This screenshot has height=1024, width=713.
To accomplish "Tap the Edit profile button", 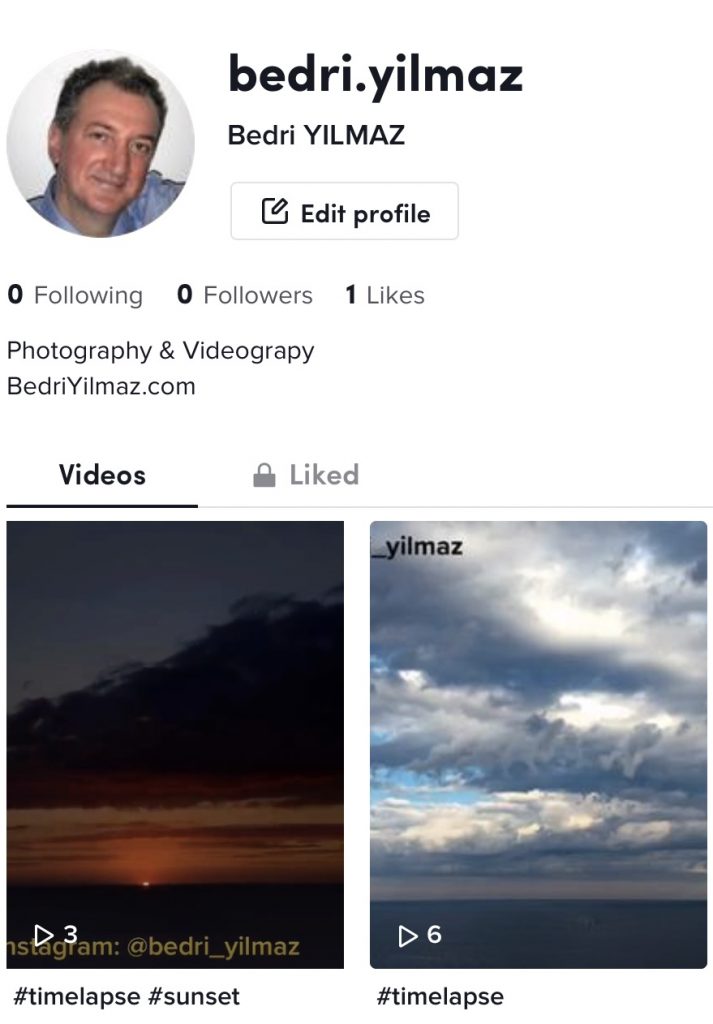I will click(344, 212).
